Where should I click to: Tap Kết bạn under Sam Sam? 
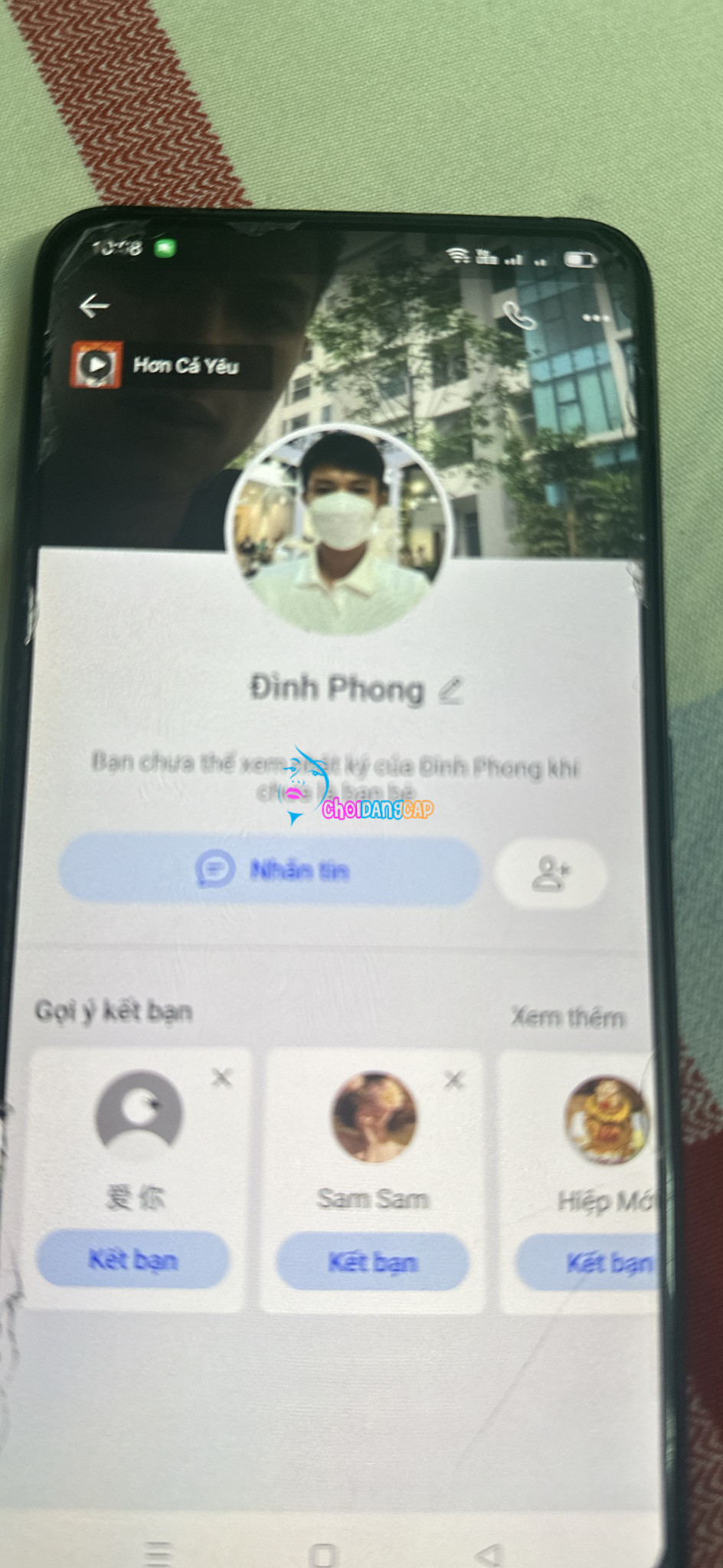(x=372, y=1261)
